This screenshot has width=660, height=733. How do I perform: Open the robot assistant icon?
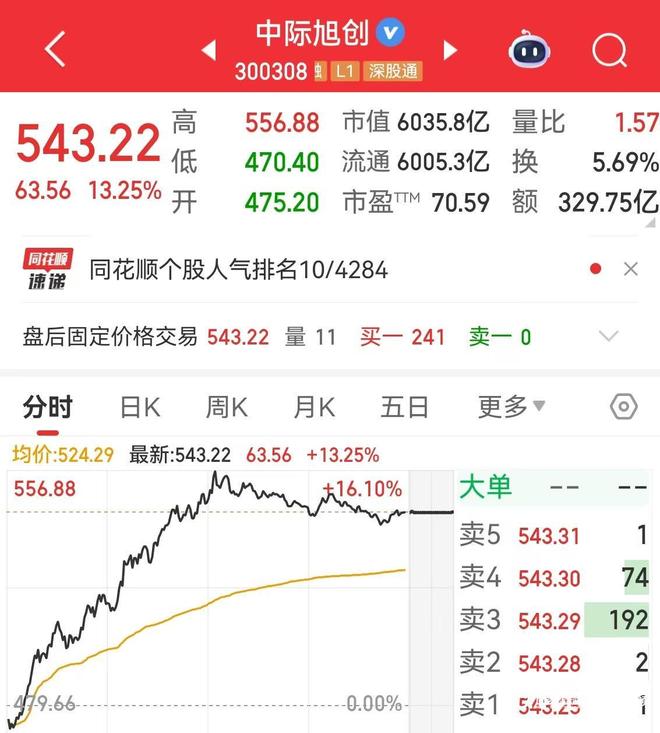[x=530, y=48]
